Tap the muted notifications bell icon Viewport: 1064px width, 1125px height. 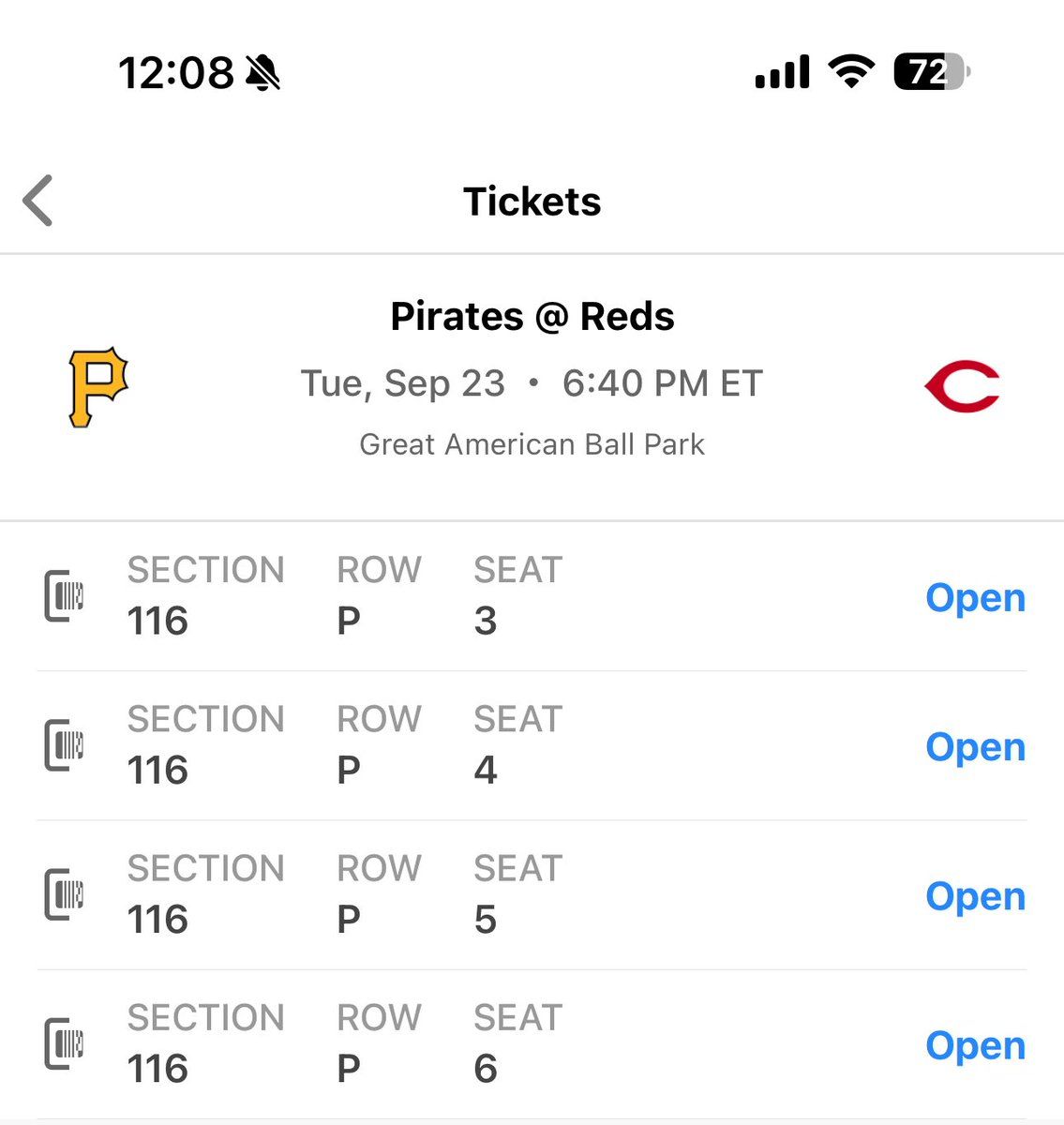point(263,73)
